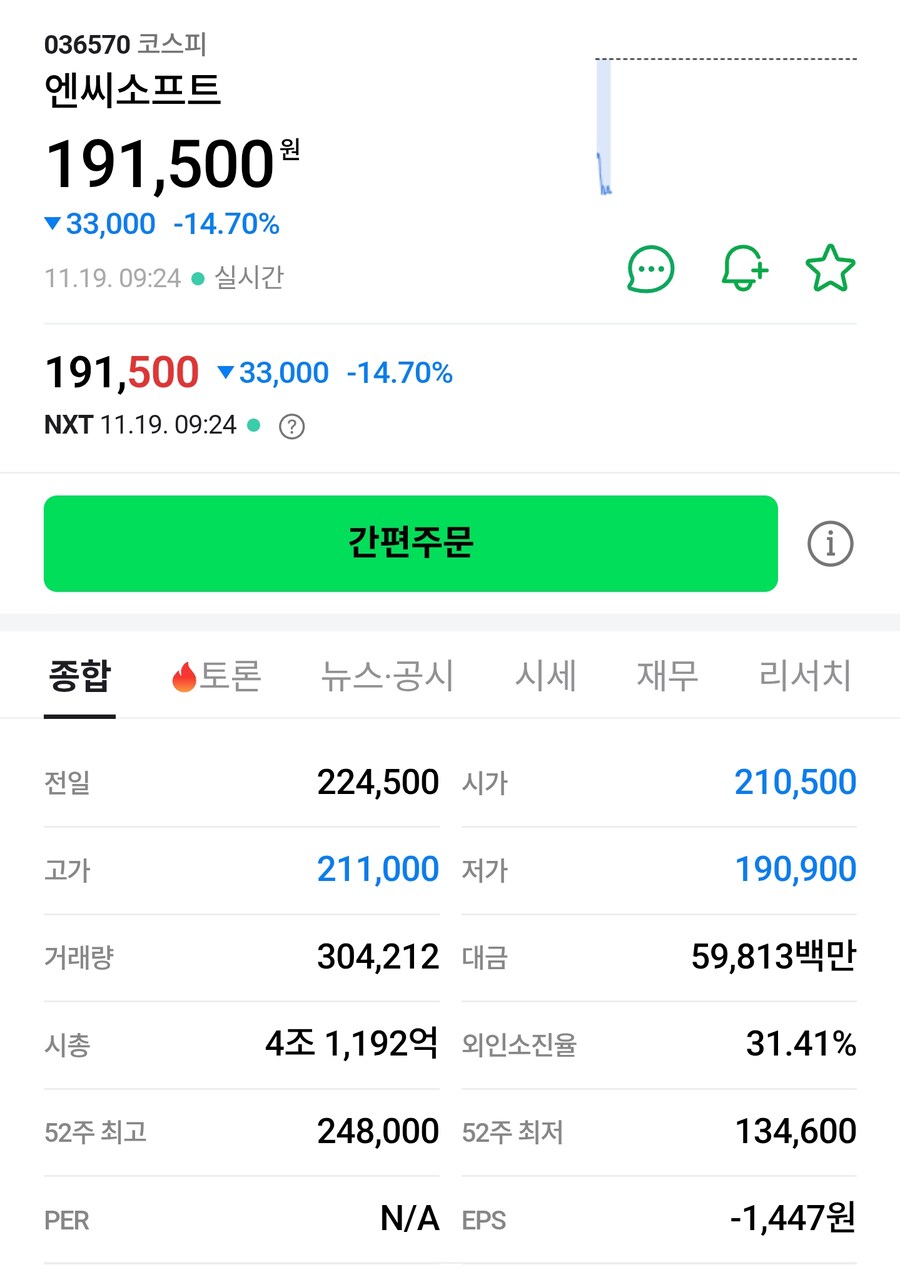Image resolution: width=900 pixels, height=1272 pixels.
Task: Add 엔씨소프트 to favorites with the star
Action: tap(831, 268)
